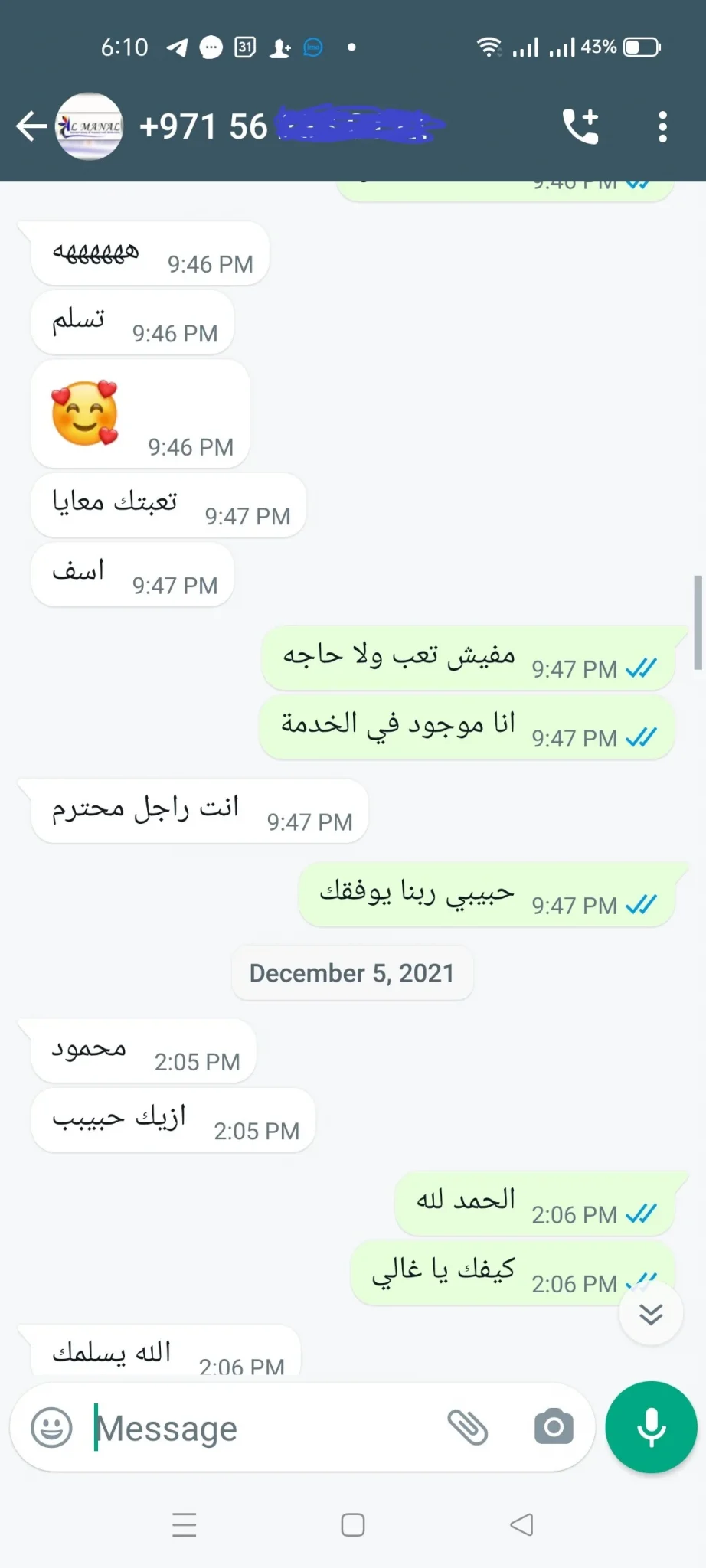Jump to the latest messages
This screenshot has width=706, height=1568.
[x=651, y=1315]
